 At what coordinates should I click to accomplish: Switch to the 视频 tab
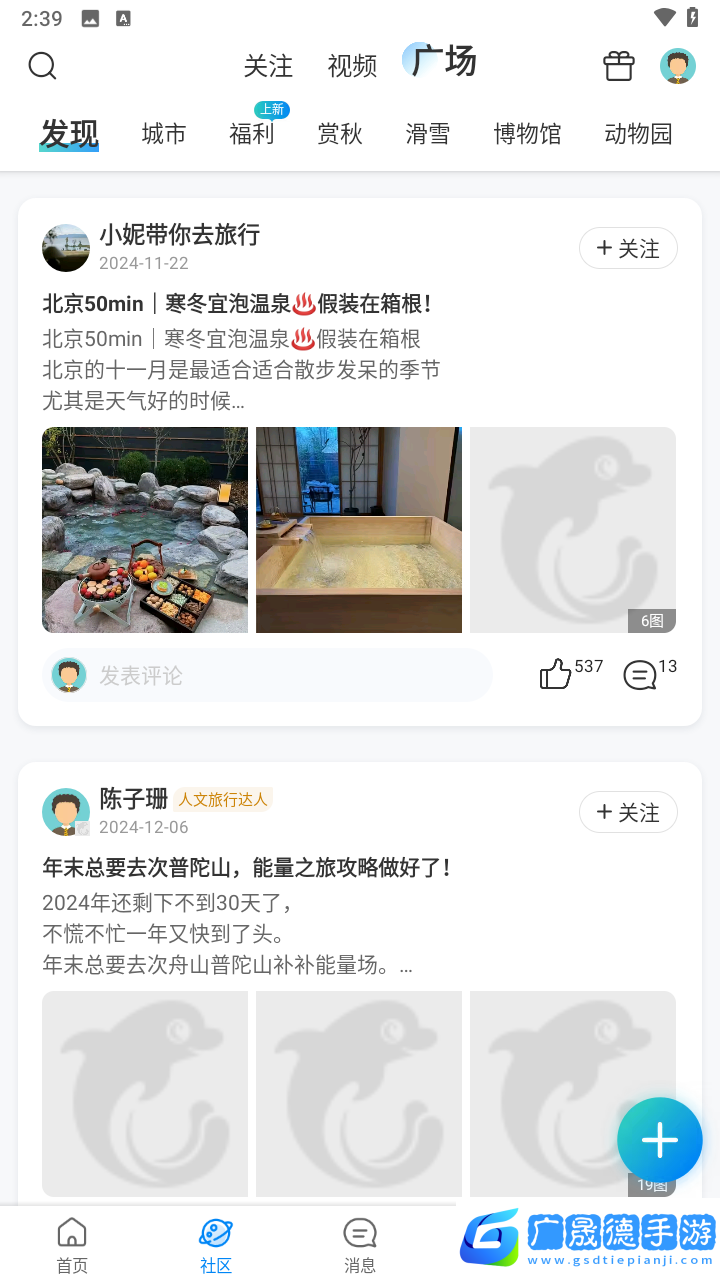(352, 66)
